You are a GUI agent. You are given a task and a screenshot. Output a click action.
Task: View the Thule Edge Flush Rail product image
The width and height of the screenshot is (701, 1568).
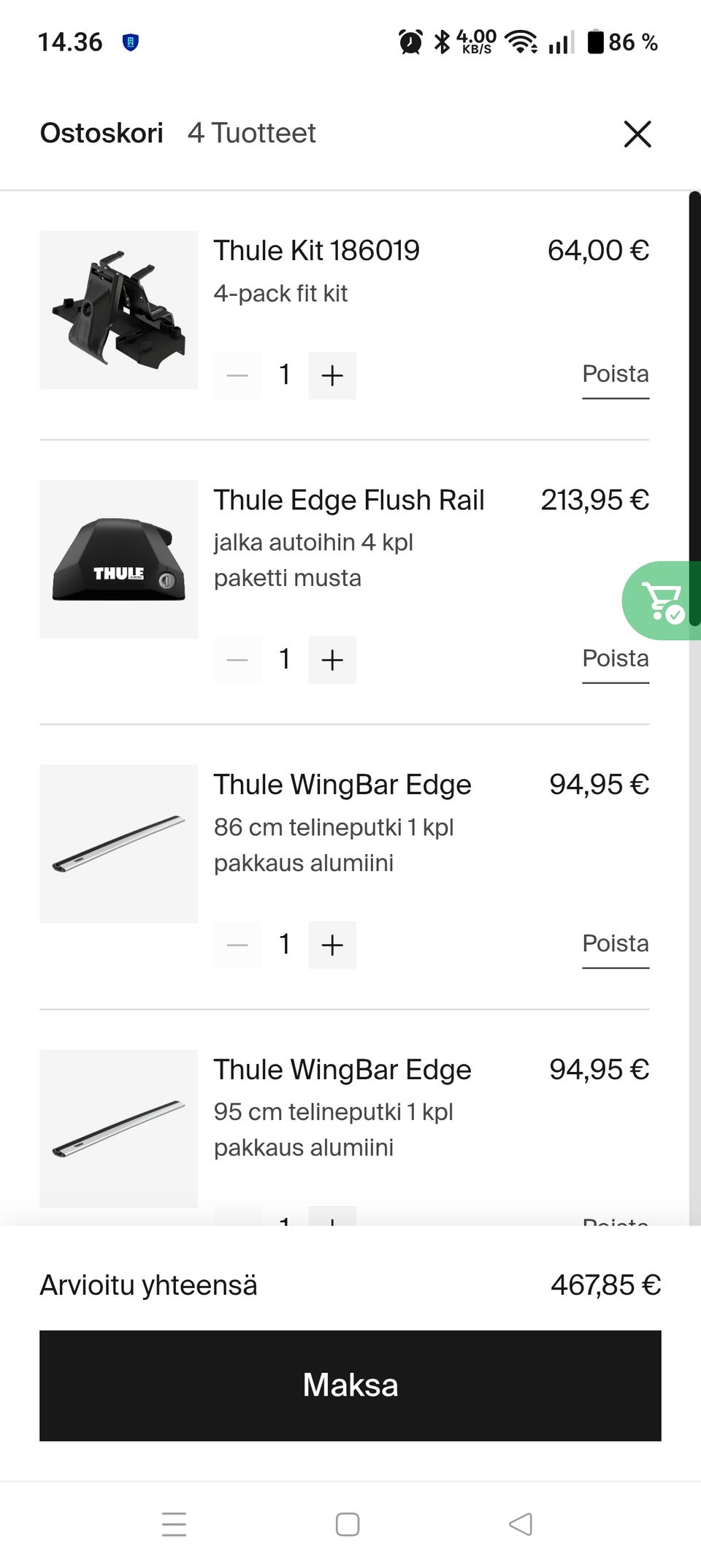click(x=118, y=559)
